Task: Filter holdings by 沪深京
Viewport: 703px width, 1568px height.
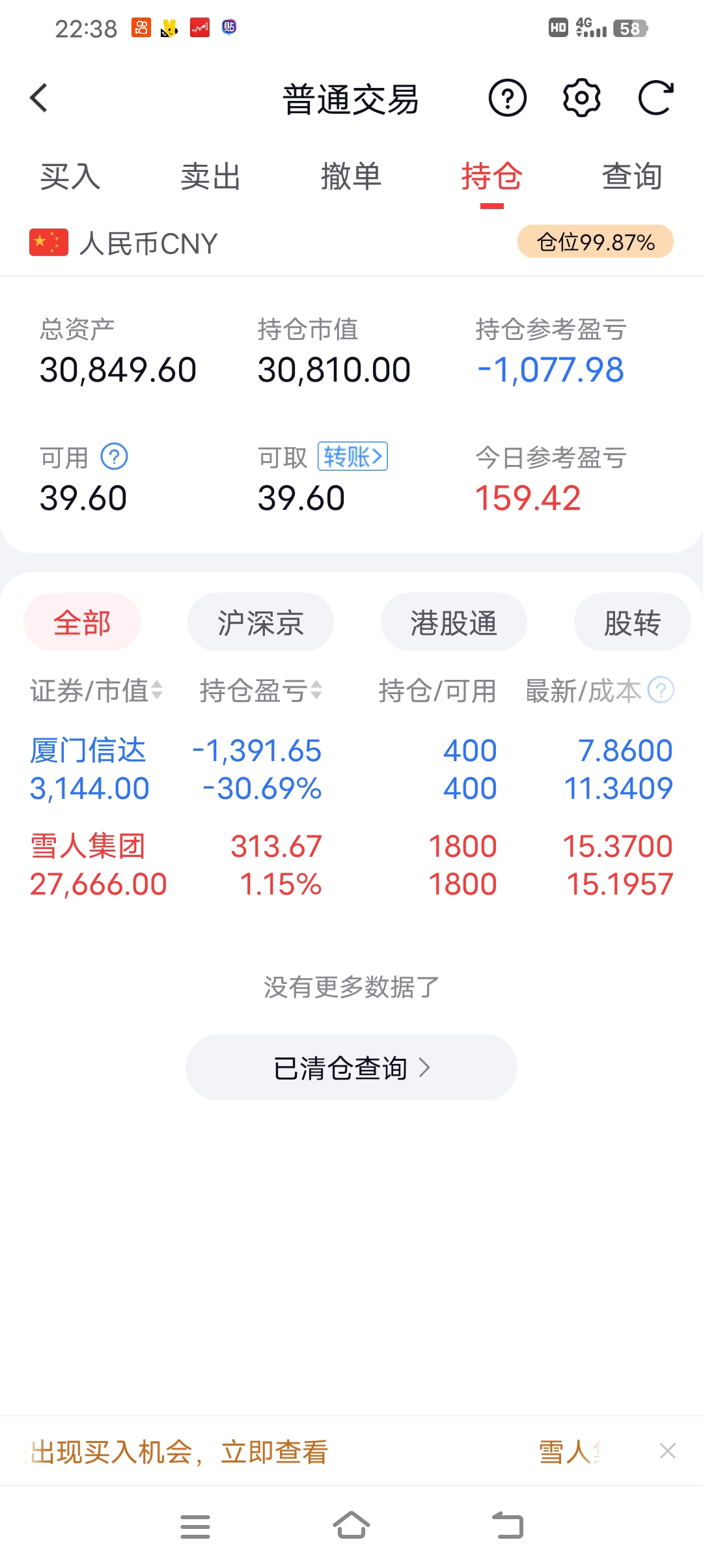Action: click(260, 623)
